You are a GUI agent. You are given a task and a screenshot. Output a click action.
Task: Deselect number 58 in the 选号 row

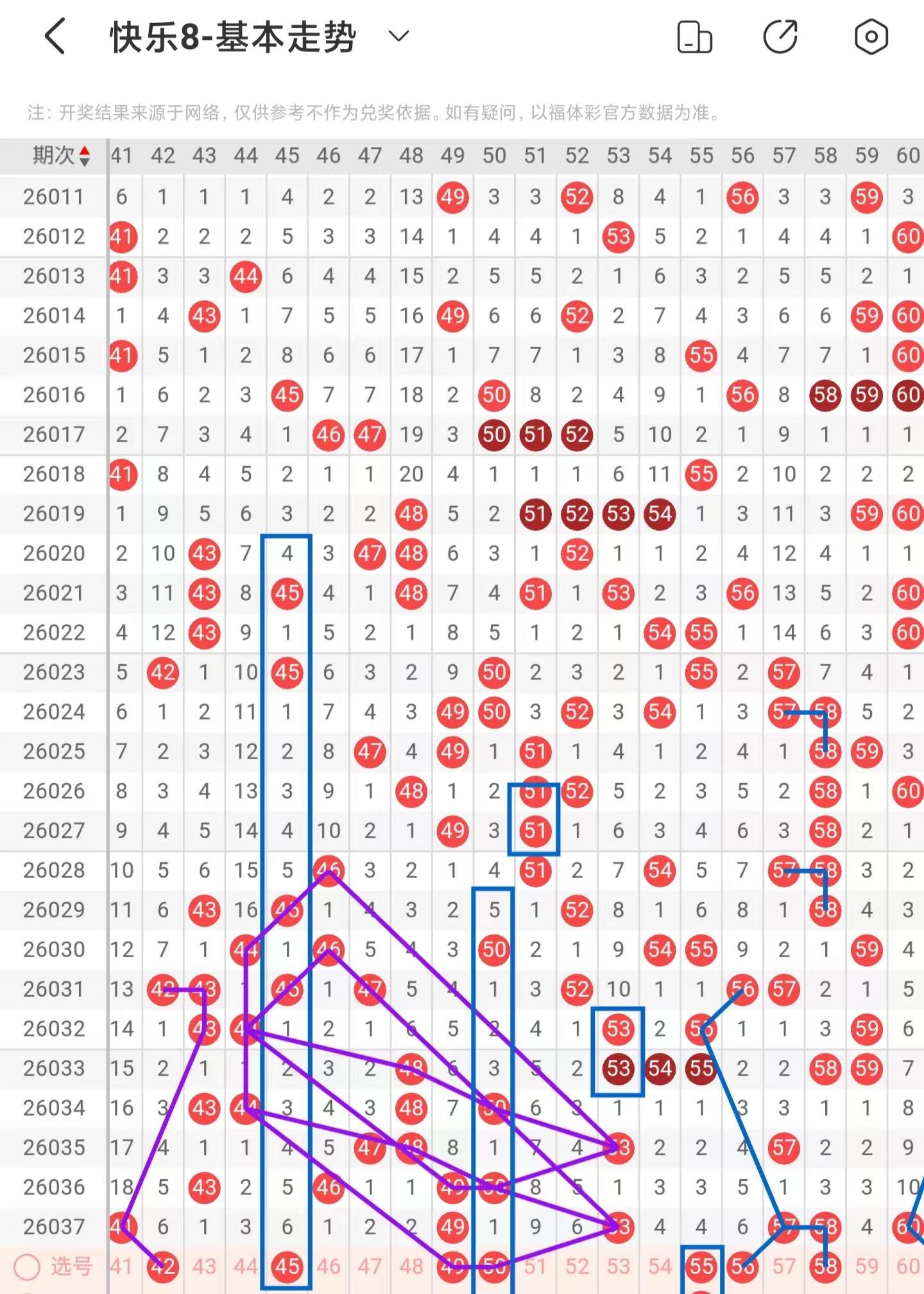point(825,1266)
